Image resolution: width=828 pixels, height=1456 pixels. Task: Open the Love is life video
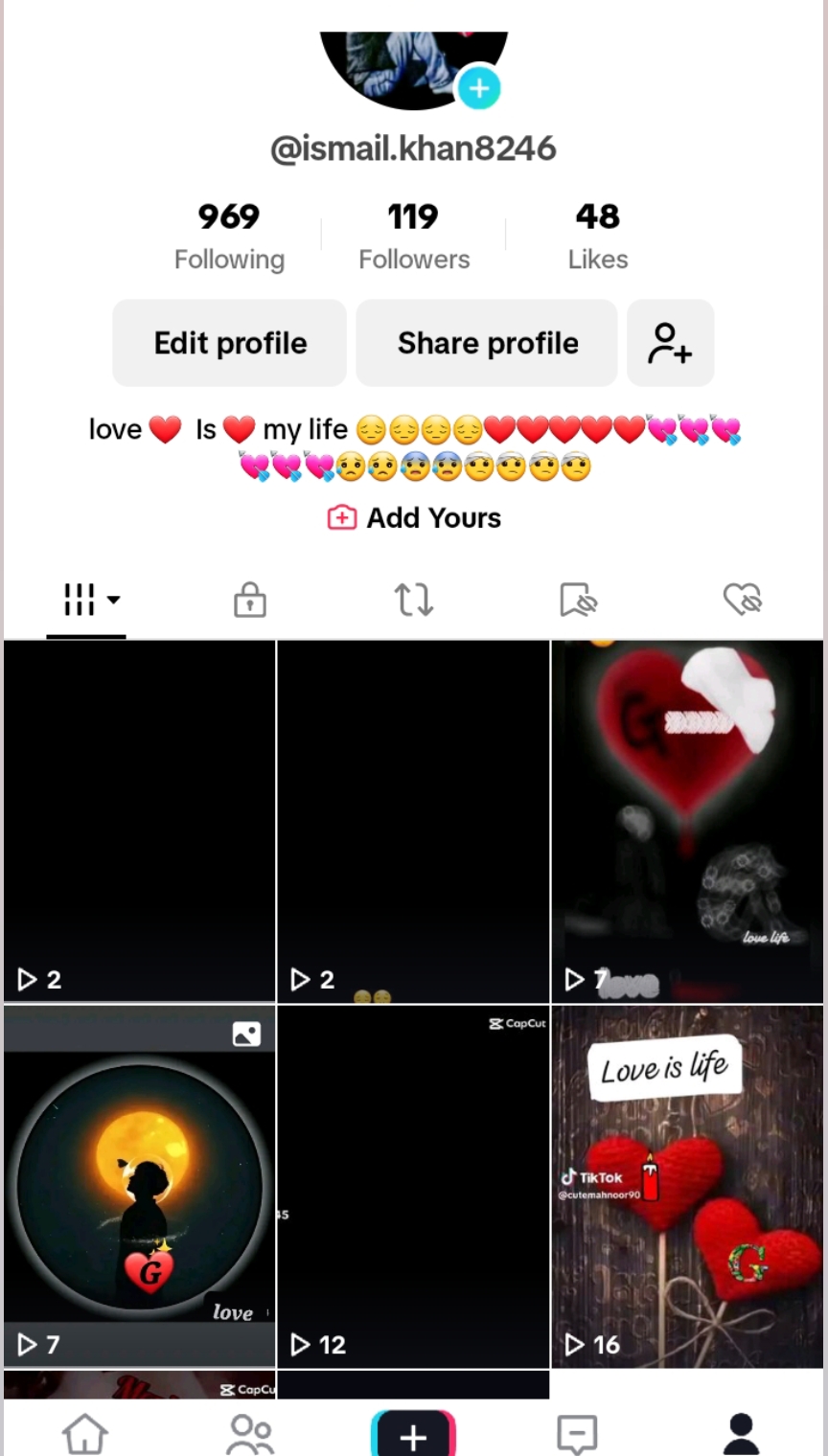[x=686, y=1186]
